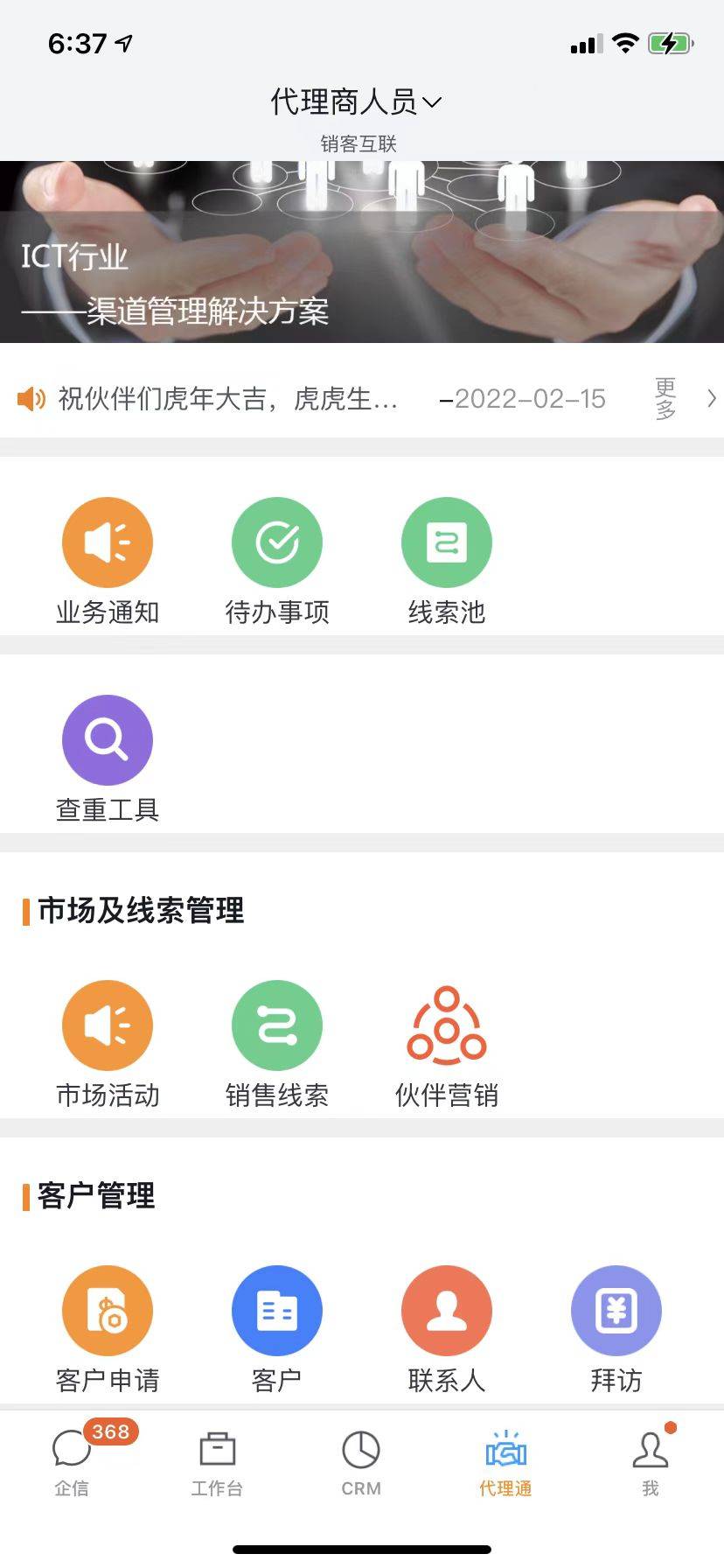724x1568 pixels.
Task: Switch to the CRM tab
Action: pos(361,1463)
